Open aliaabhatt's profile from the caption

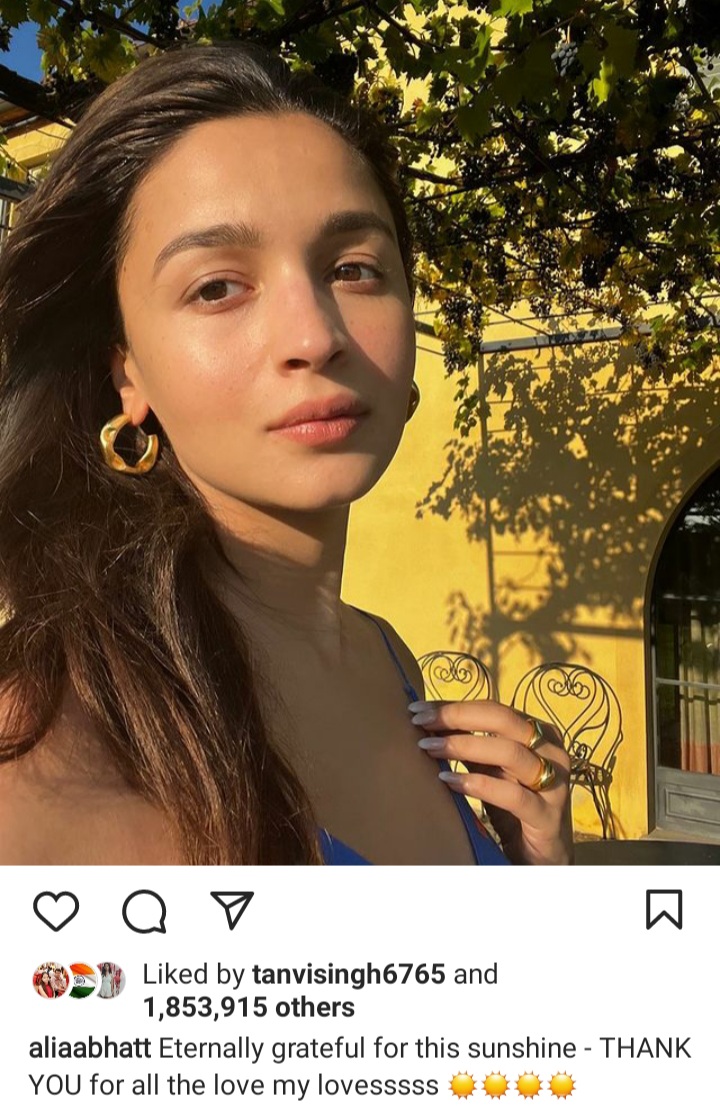90,1049
